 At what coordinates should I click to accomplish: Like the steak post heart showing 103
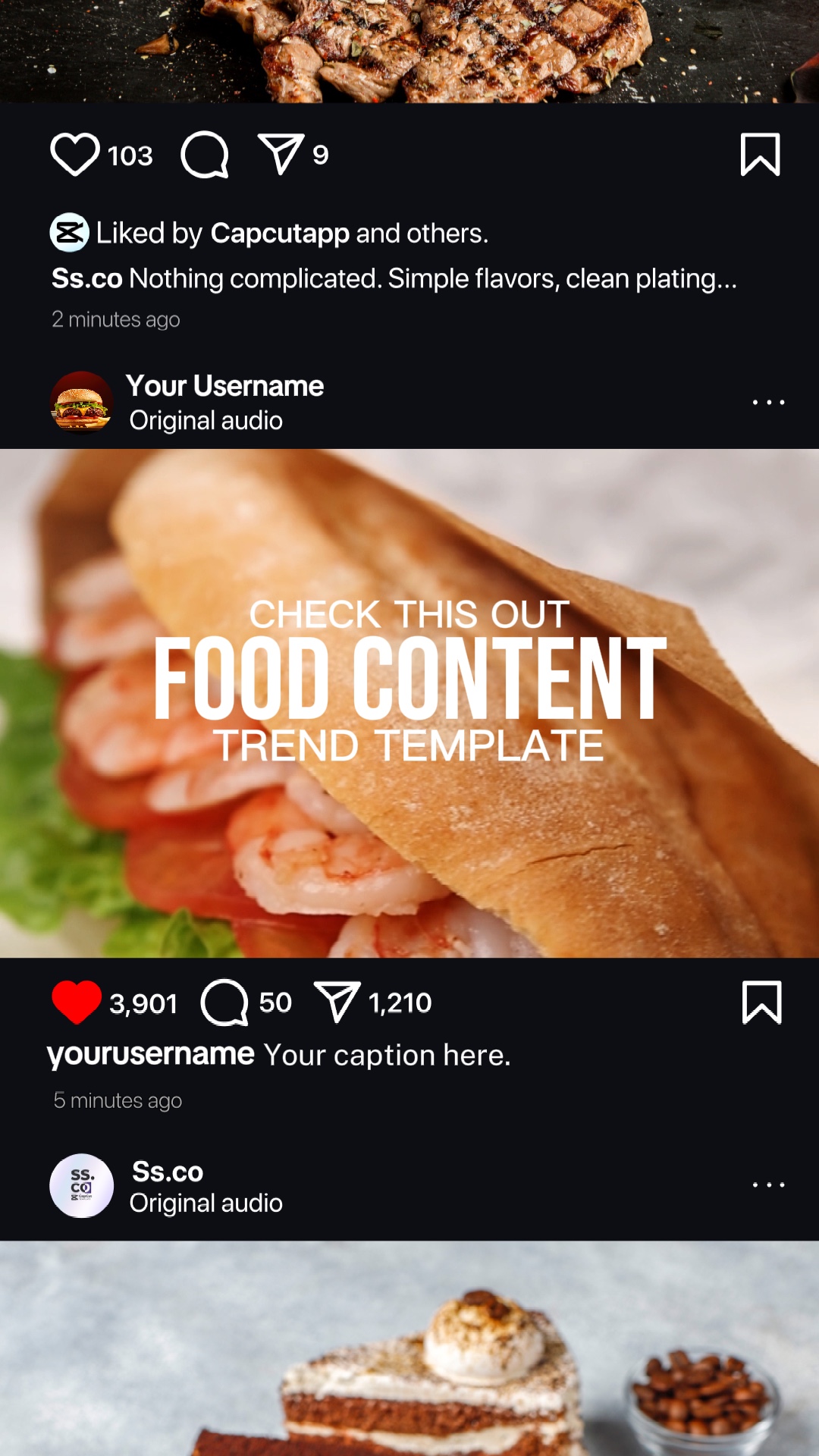pyautogui.click(x=76, y=154)
